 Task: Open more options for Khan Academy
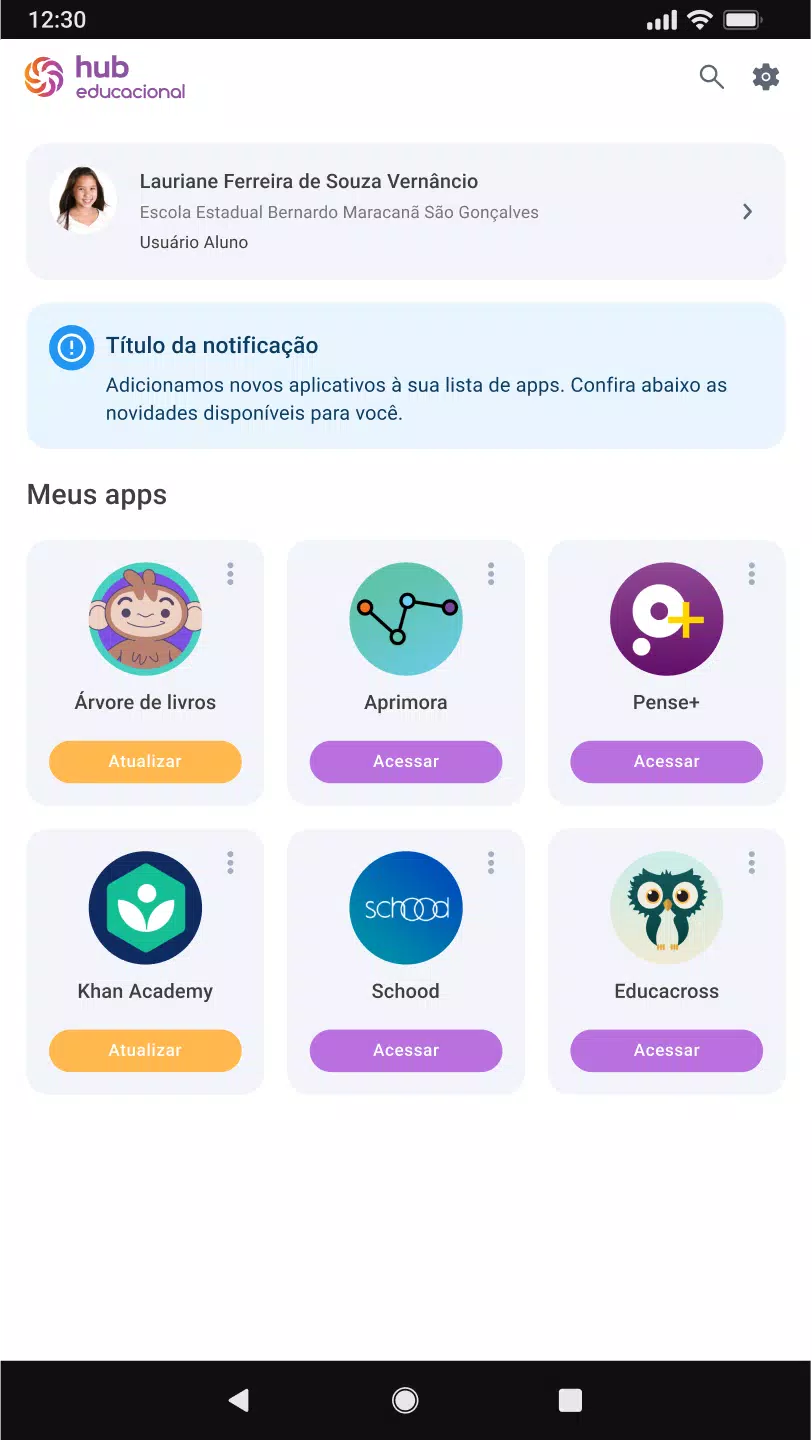(x=230, y=862)
